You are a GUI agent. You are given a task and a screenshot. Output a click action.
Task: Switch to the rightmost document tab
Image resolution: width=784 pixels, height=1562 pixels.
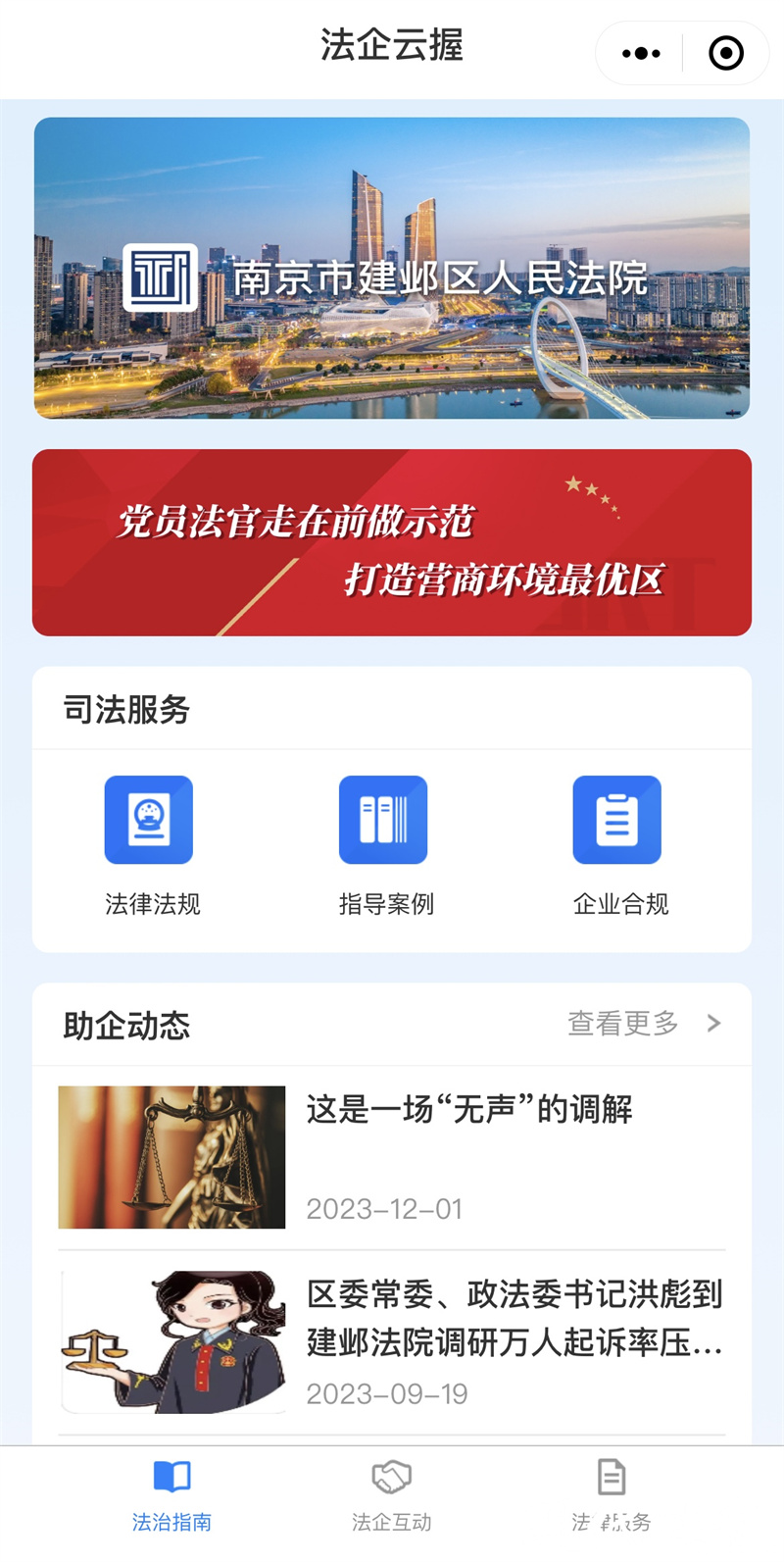click(x=612, y=1497)
